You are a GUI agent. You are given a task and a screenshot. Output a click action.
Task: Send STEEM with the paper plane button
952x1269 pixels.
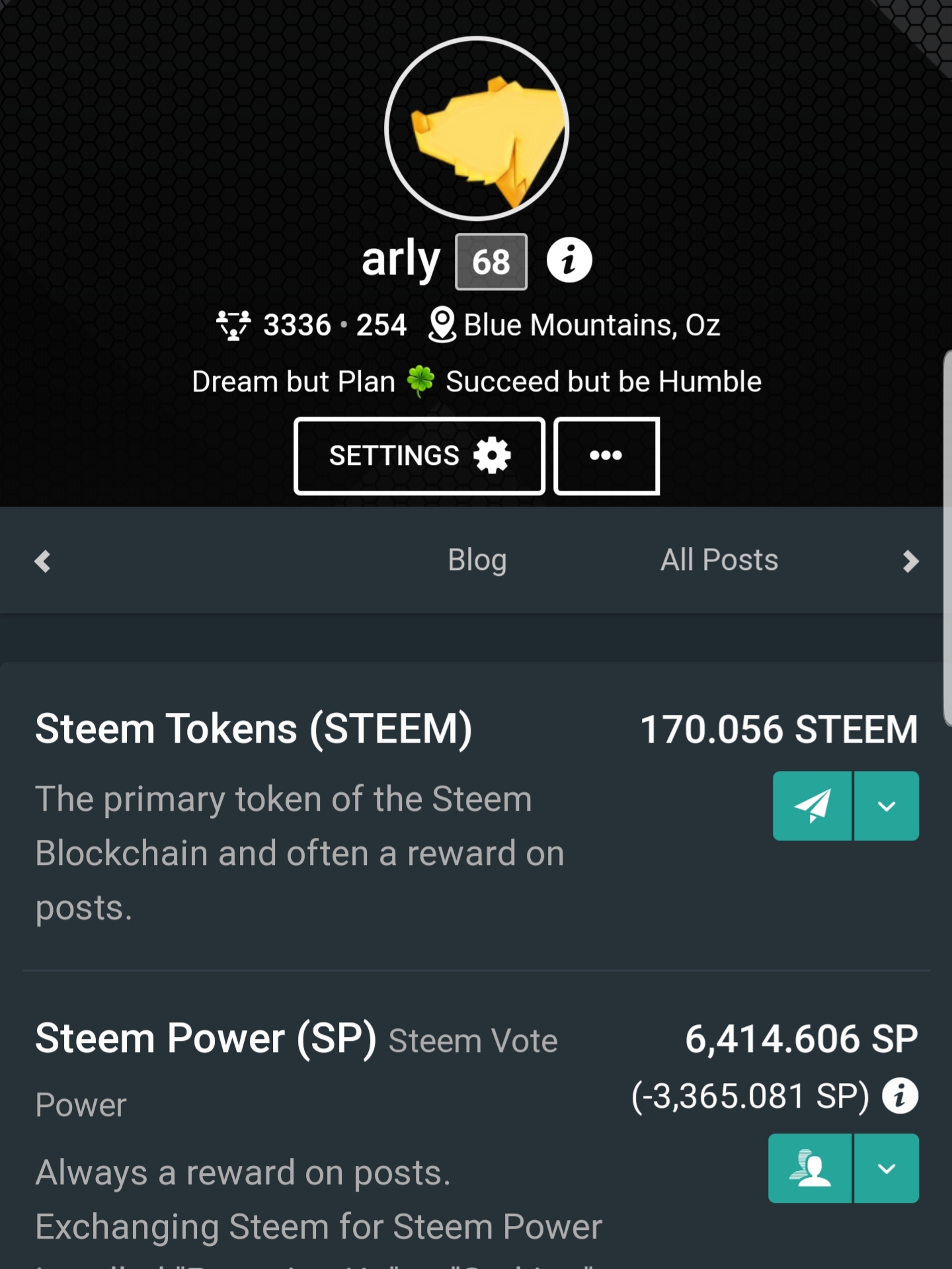tap(812, 805)
